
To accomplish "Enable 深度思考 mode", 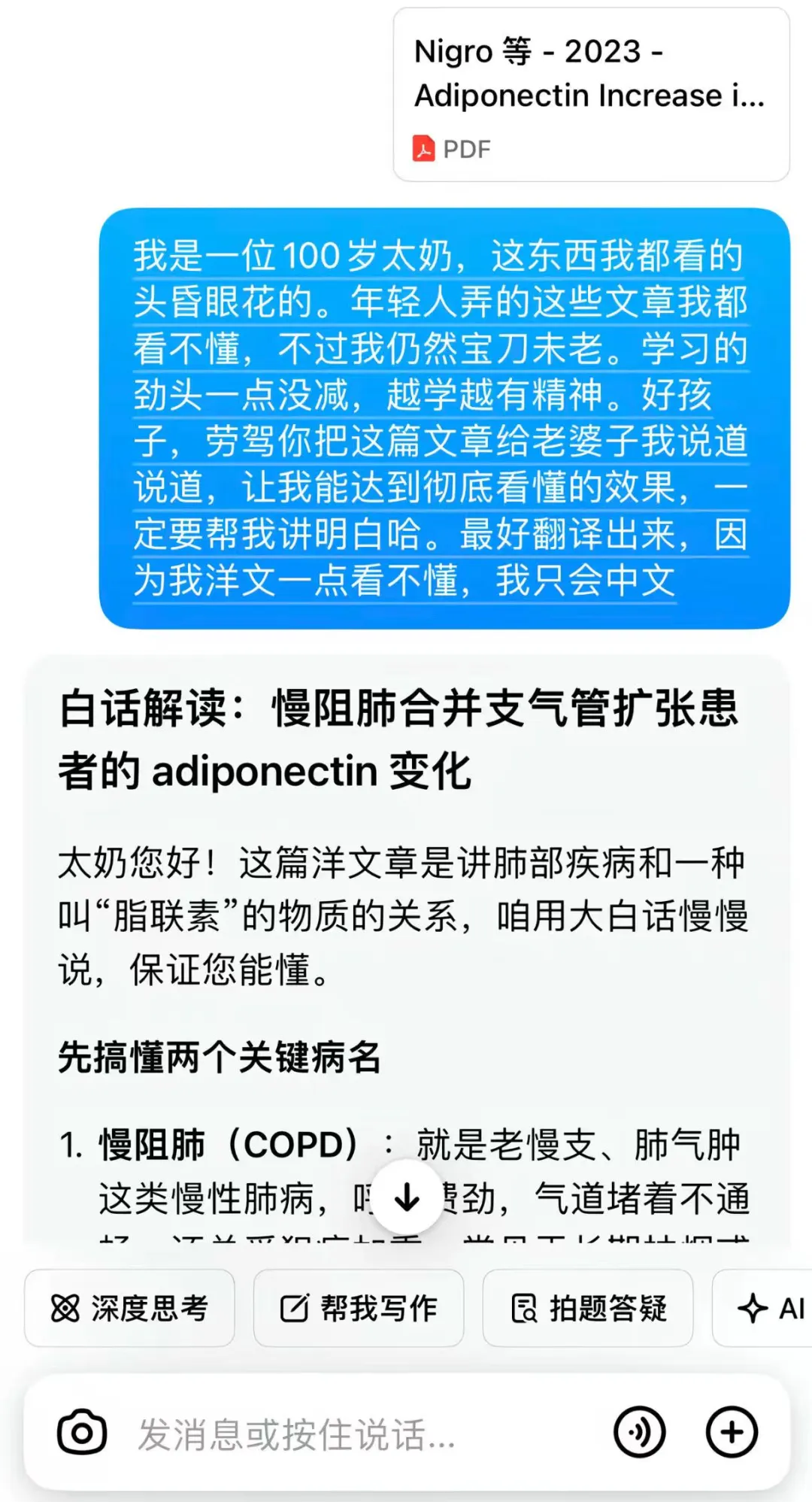I will click(x=129, y=1308).
